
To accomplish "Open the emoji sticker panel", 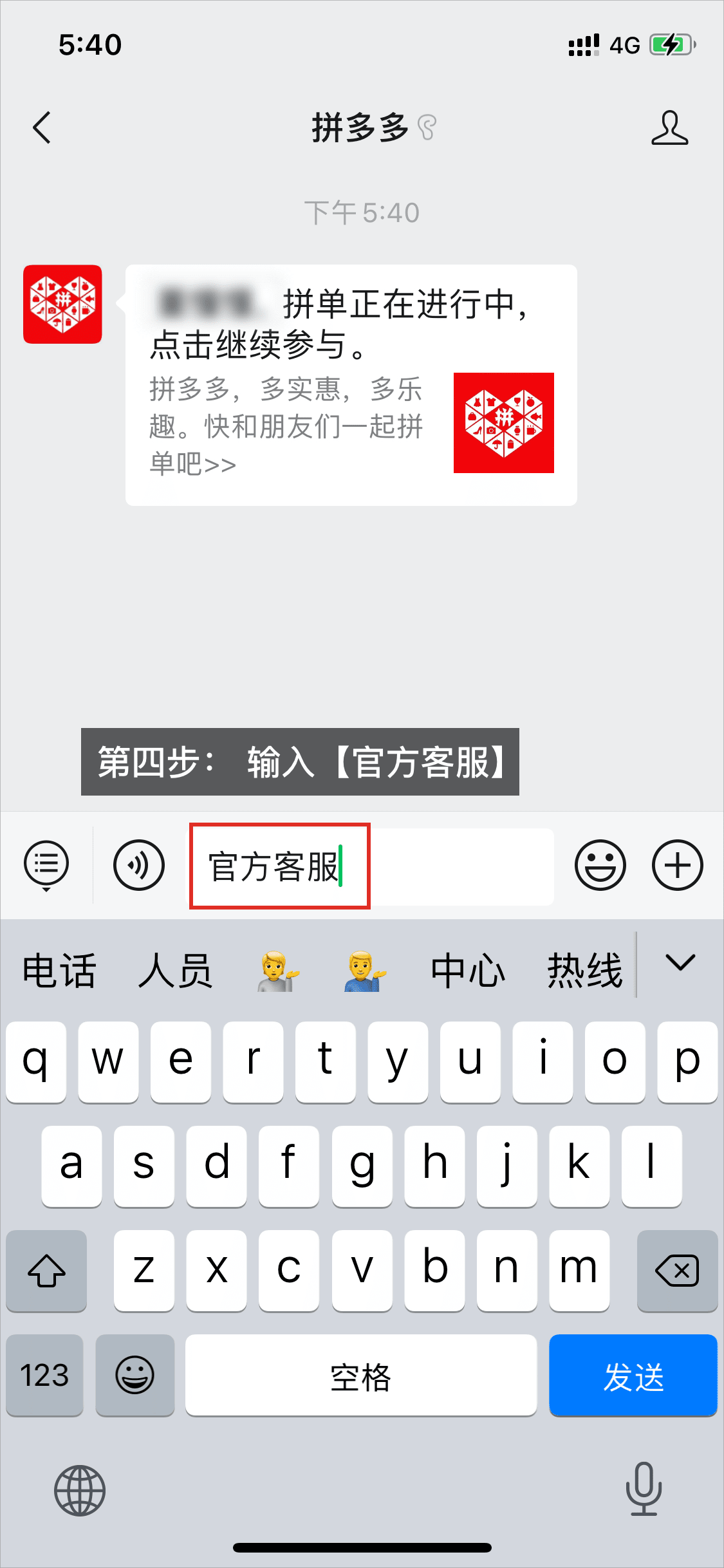I will click(x=600, y=864).
